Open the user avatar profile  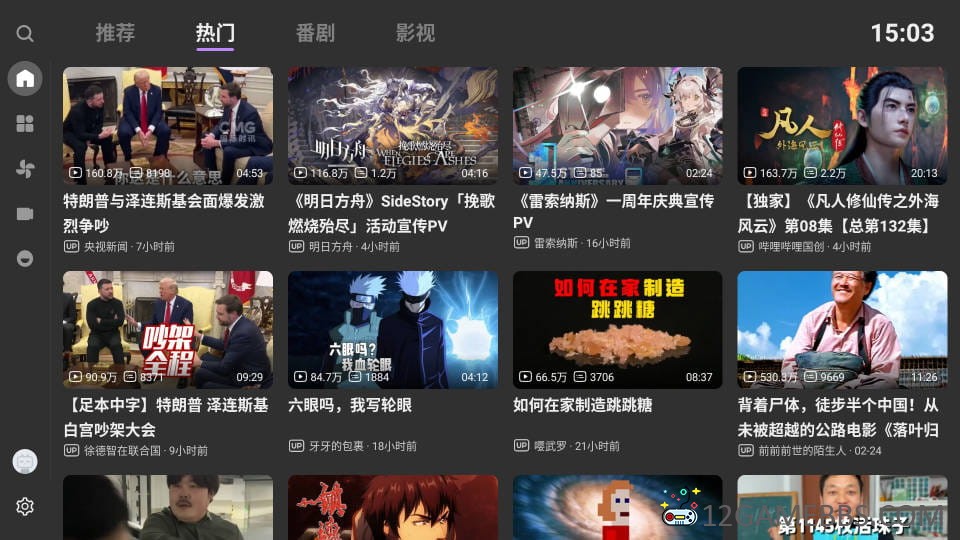coord(25,461)
